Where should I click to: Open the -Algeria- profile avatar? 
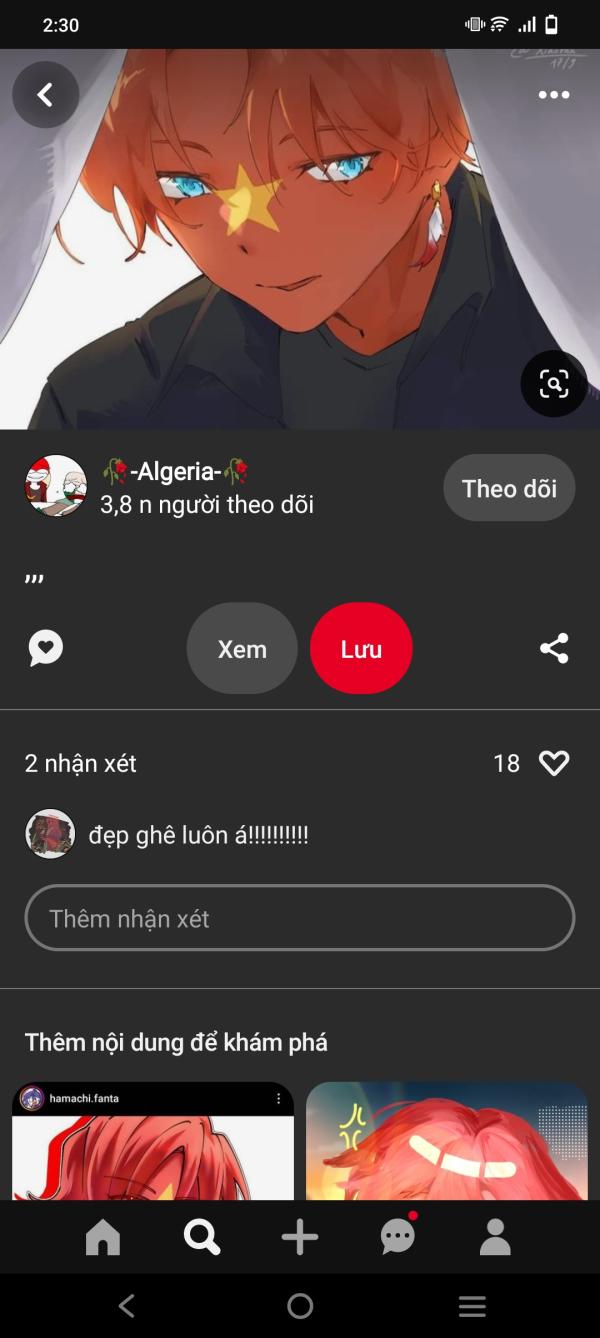[56, 486]
